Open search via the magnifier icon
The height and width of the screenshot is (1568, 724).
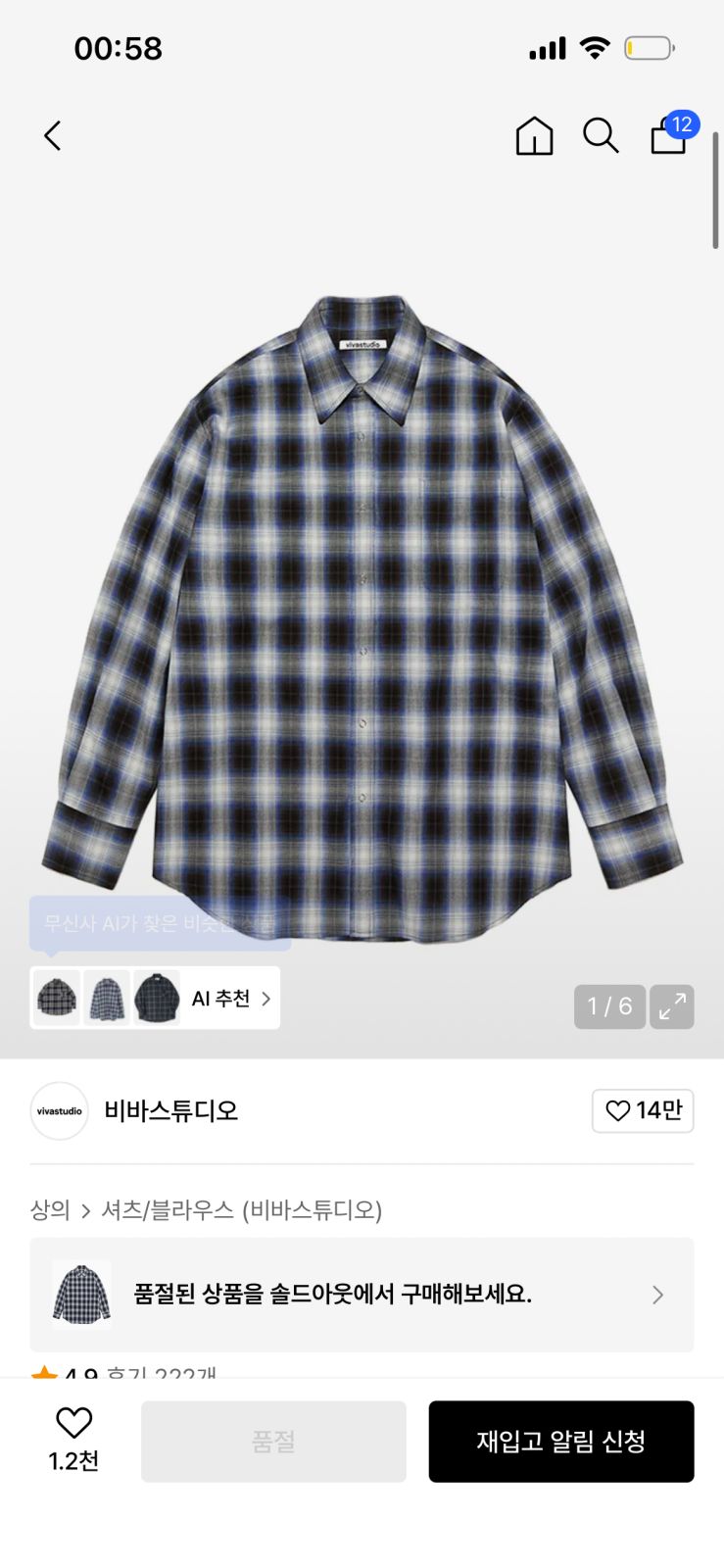click(601, 136)
